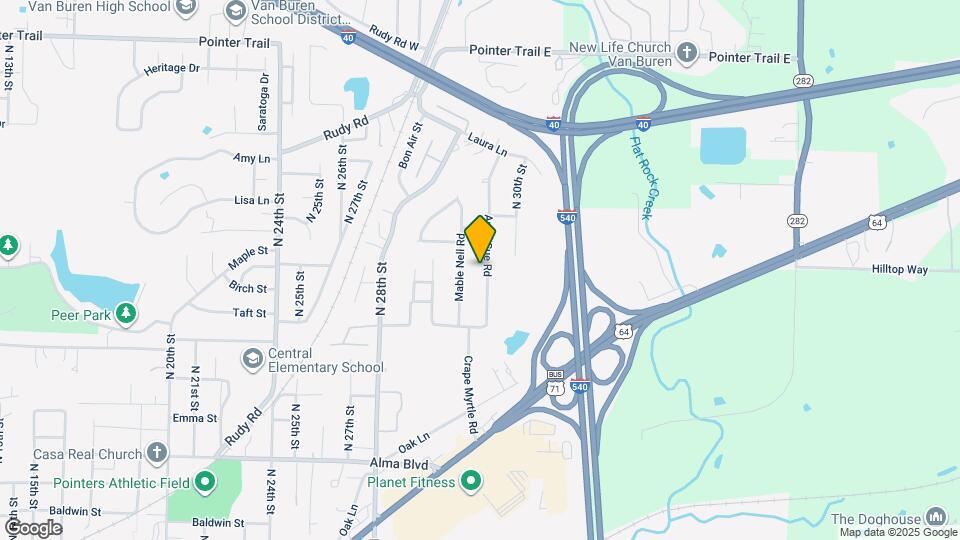Screen dimensions: 960x540
Task: Open the Van Buren High School pin
Action: 186,7
